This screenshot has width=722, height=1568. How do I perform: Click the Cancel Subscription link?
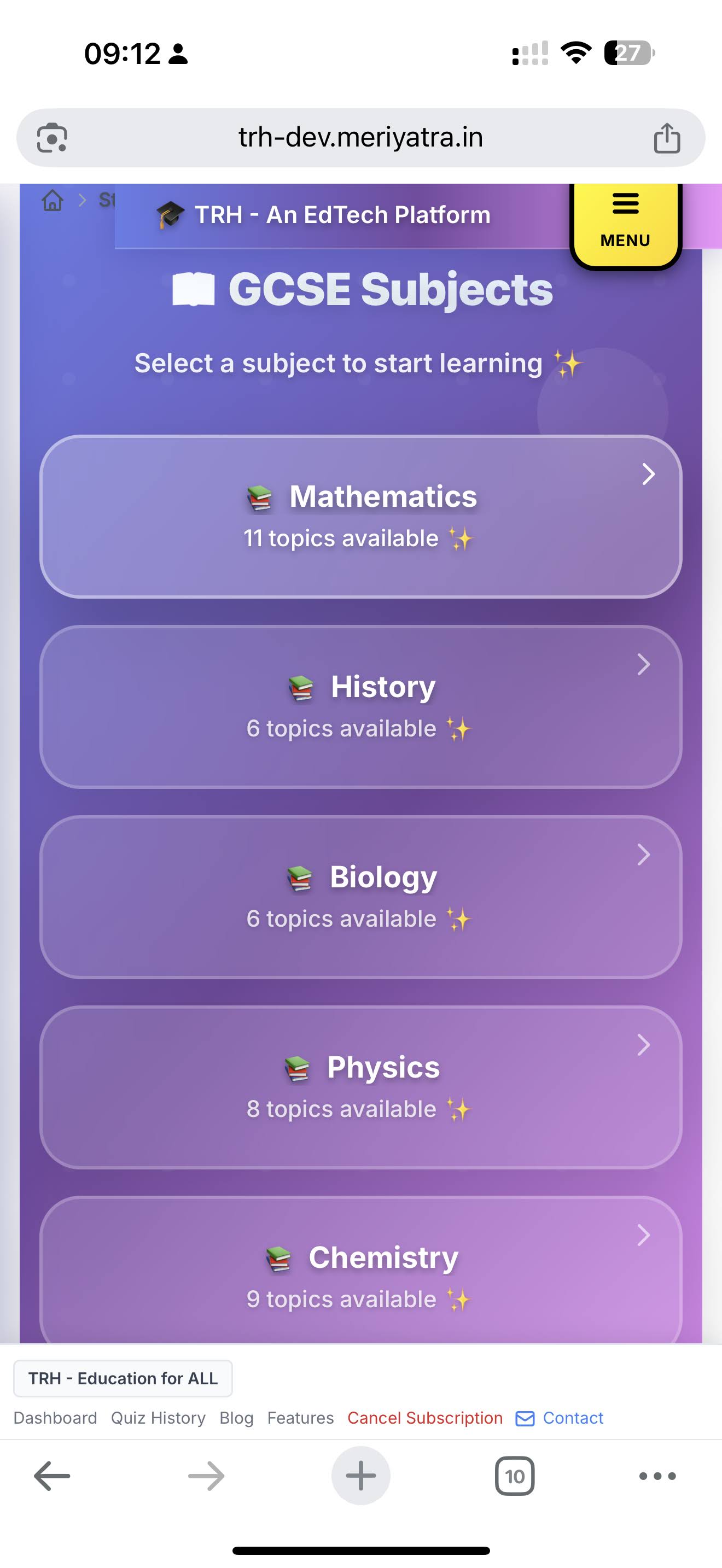click(x=424, y=1418)
